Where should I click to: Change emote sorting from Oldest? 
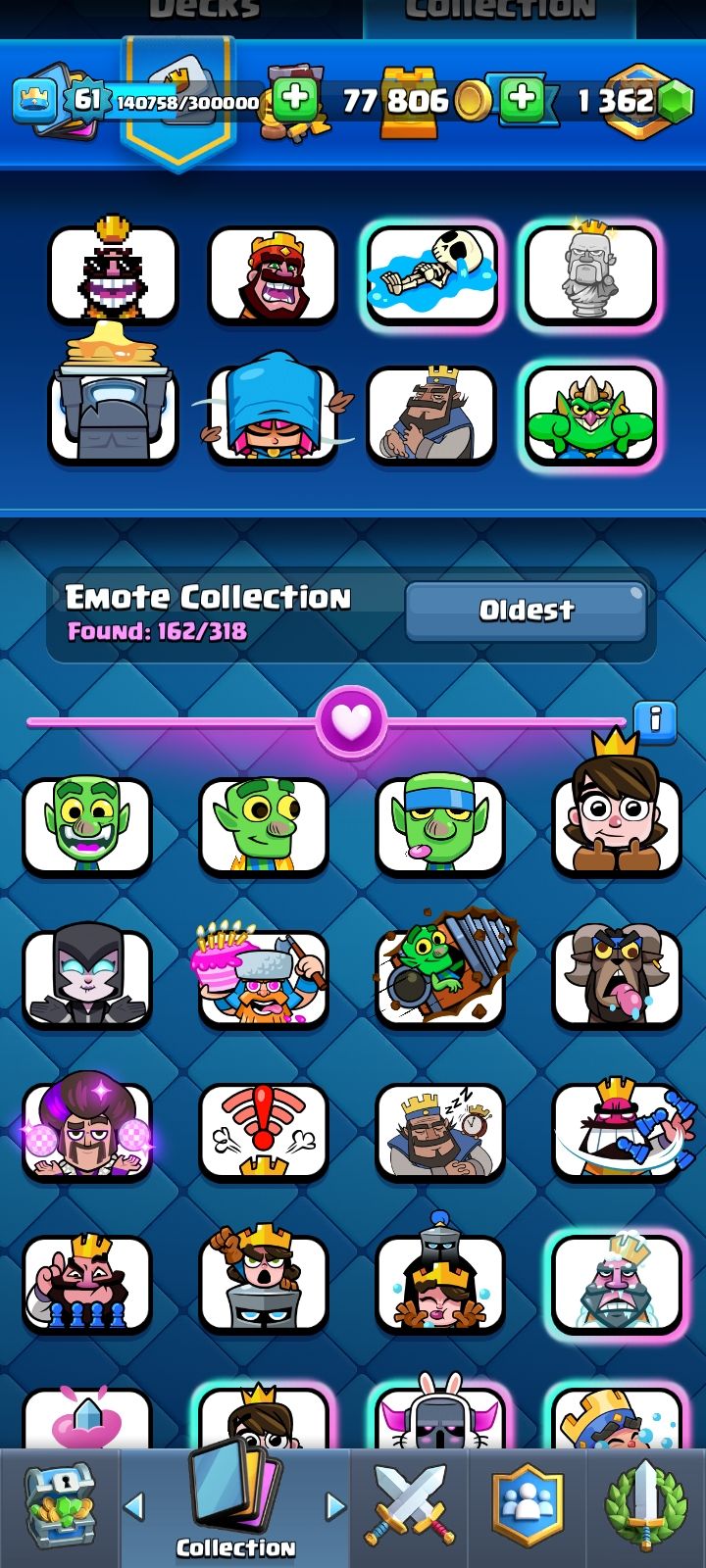[526, 610]
